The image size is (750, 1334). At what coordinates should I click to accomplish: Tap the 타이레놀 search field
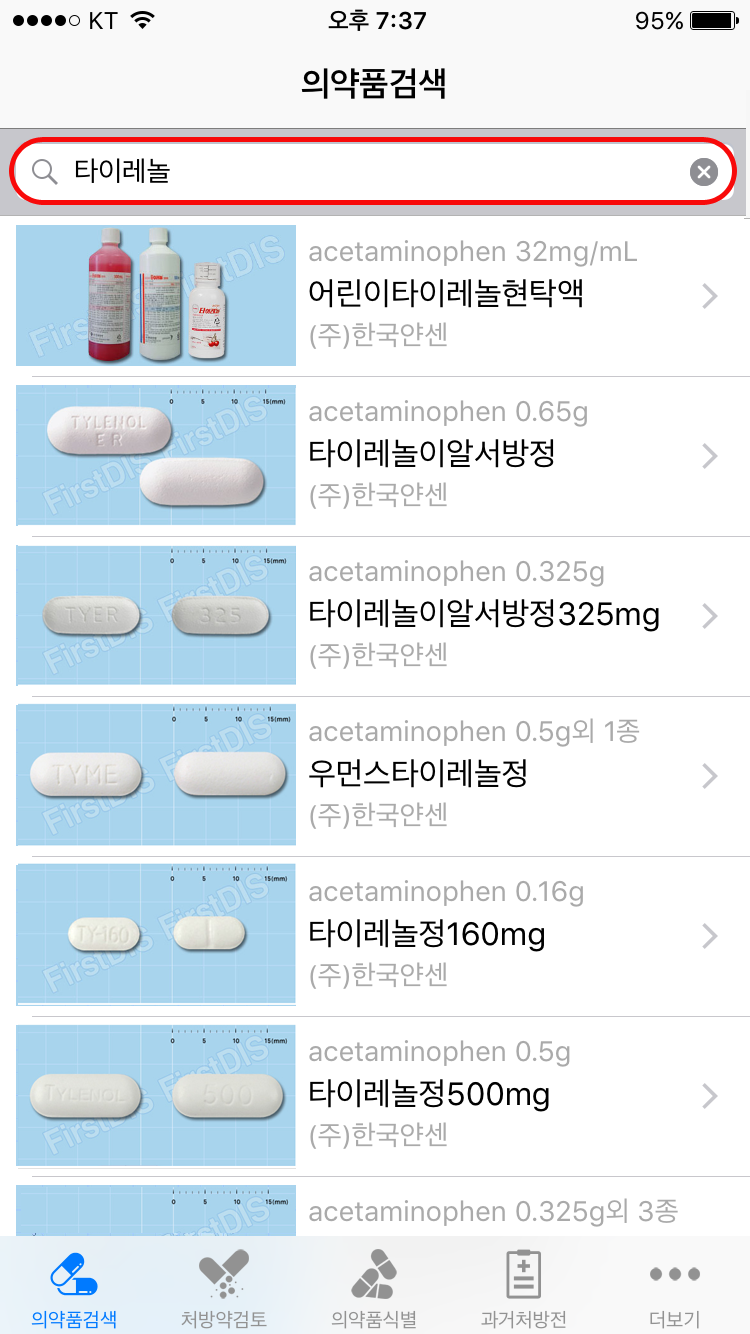click(372, 172)
